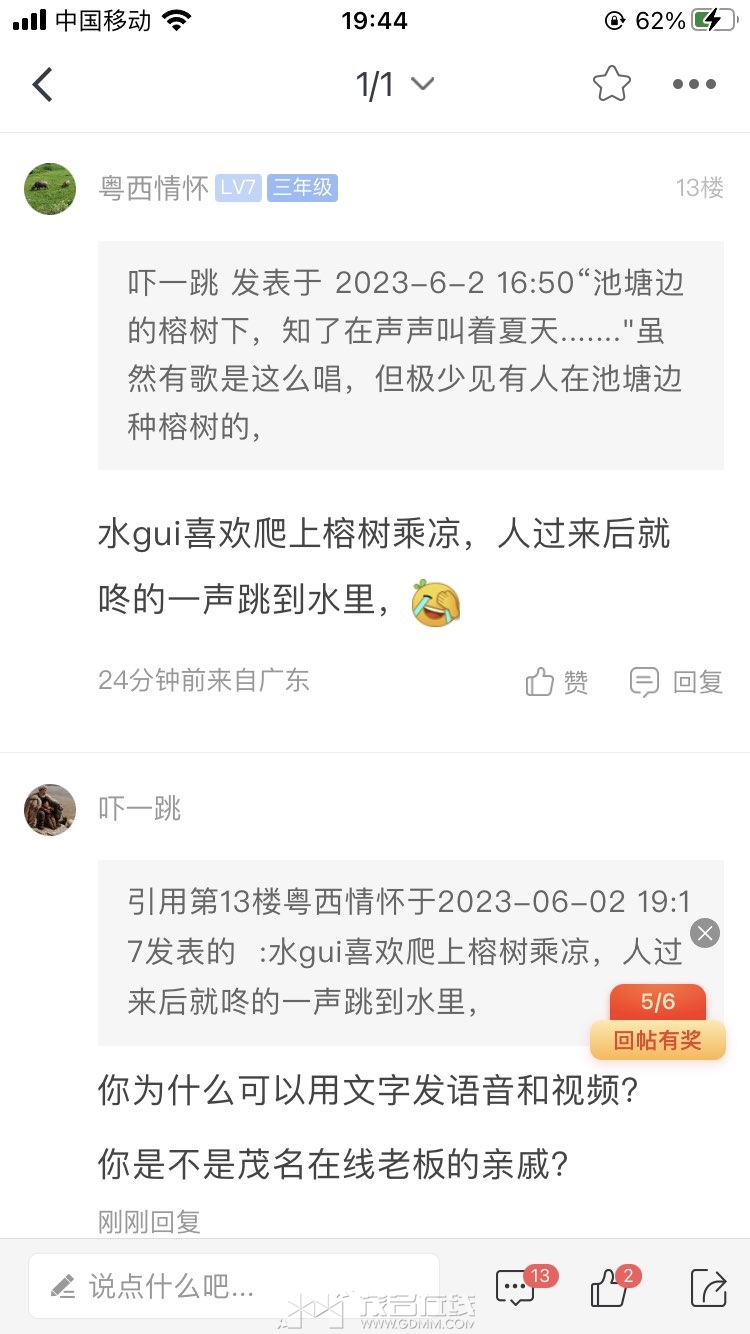
Task: Favorite this thread with the star
Action: 611,85
